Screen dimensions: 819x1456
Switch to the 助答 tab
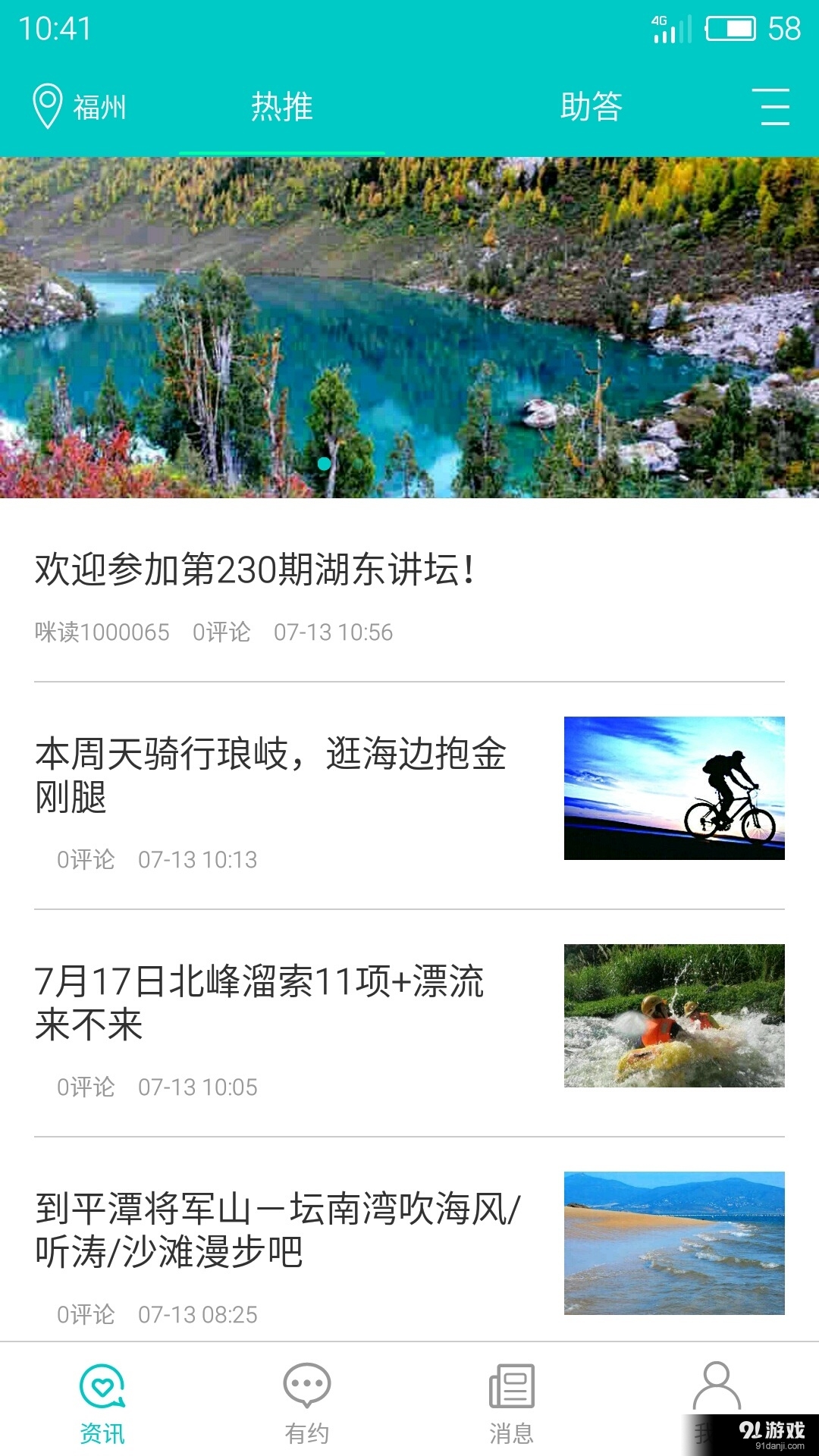(x=594, y=108)
